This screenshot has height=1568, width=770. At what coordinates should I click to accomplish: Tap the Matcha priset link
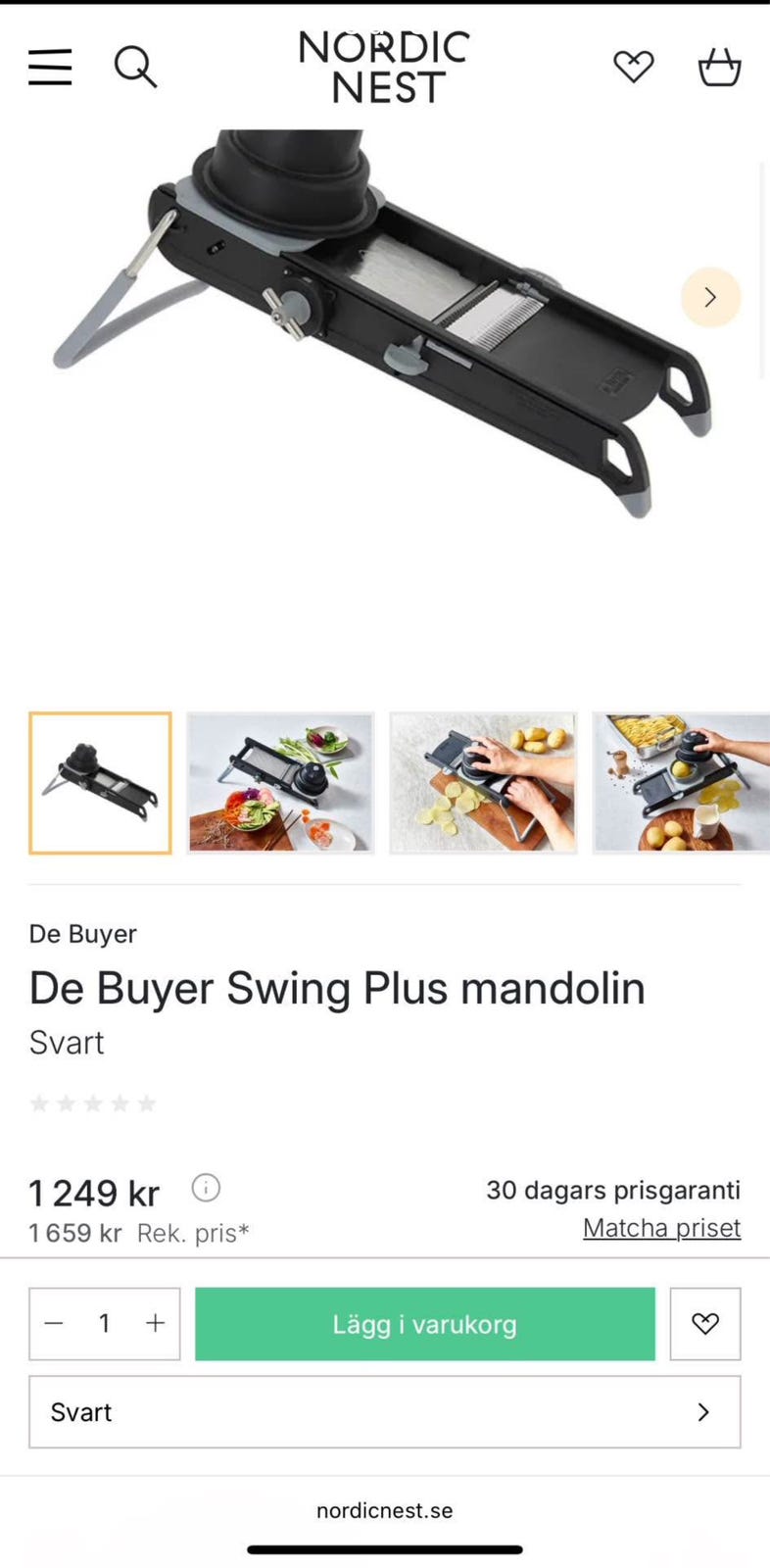click(x=661, y=1228)
